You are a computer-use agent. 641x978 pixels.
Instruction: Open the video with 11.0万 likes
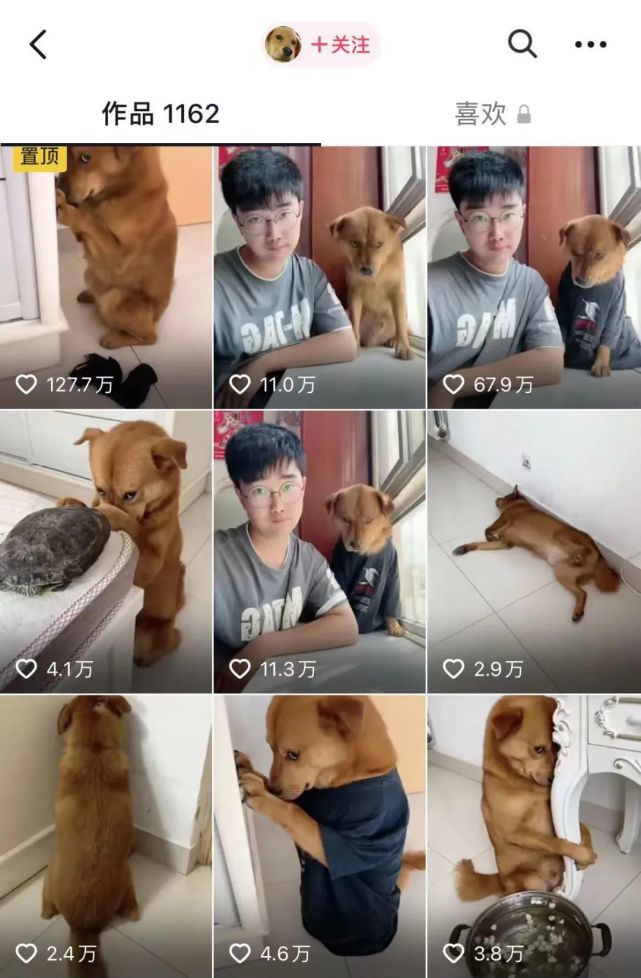[x=319, y=277]
